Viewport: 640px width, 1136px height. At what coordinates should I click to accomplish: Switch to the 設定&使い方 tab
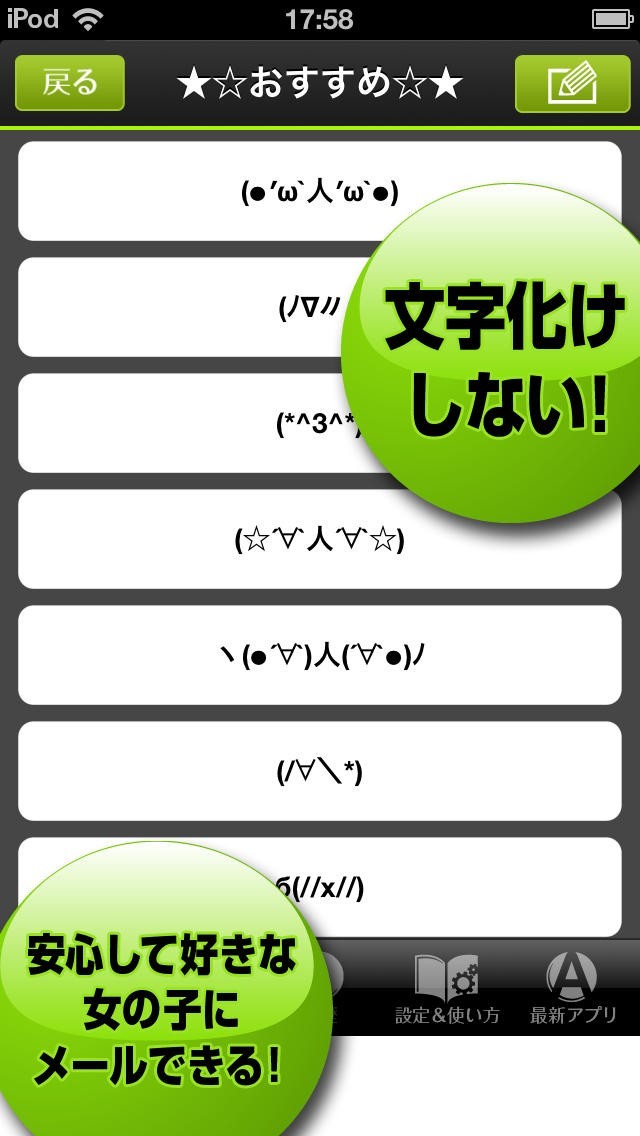pyautogui.click(x=446, y=990)
